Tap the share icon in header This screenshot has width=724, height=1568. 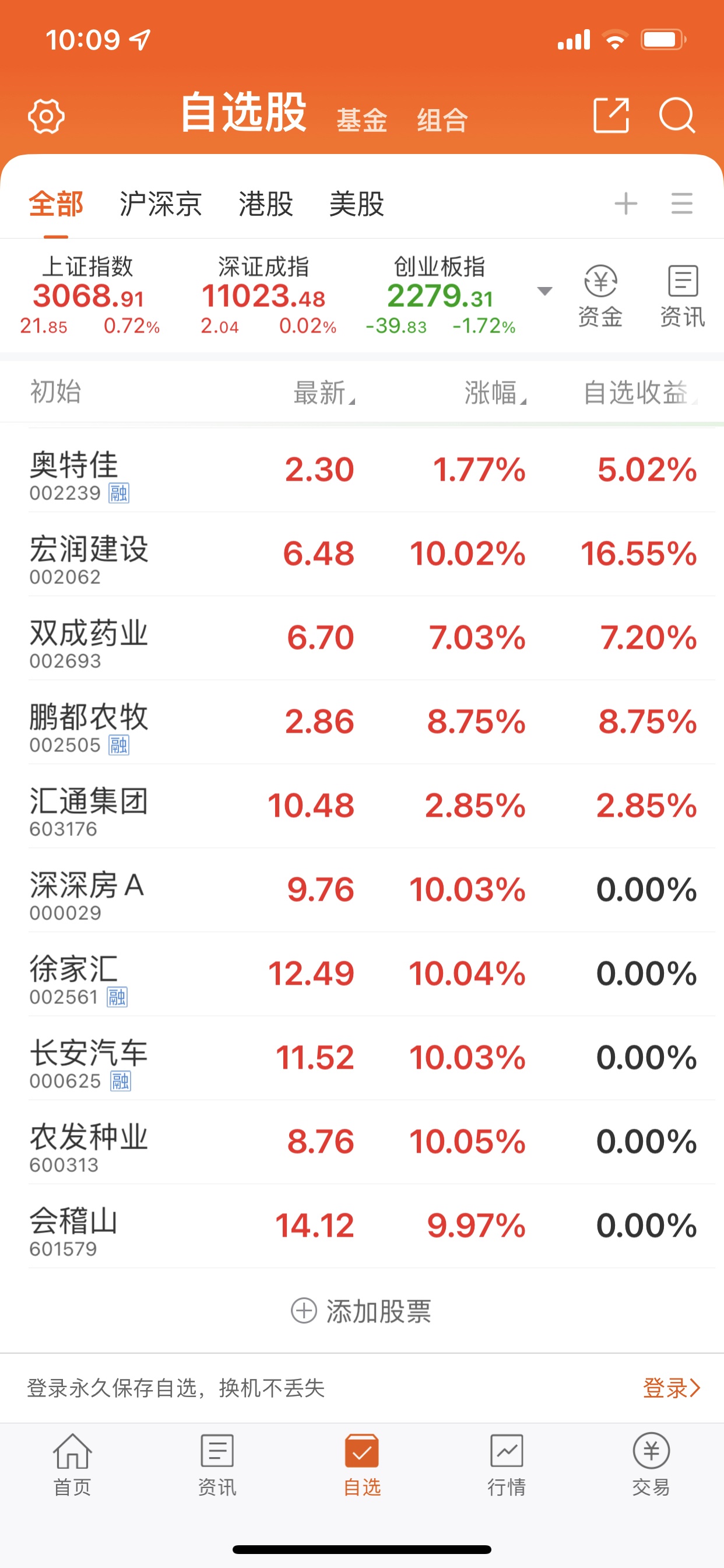click(x=611, y=114)
